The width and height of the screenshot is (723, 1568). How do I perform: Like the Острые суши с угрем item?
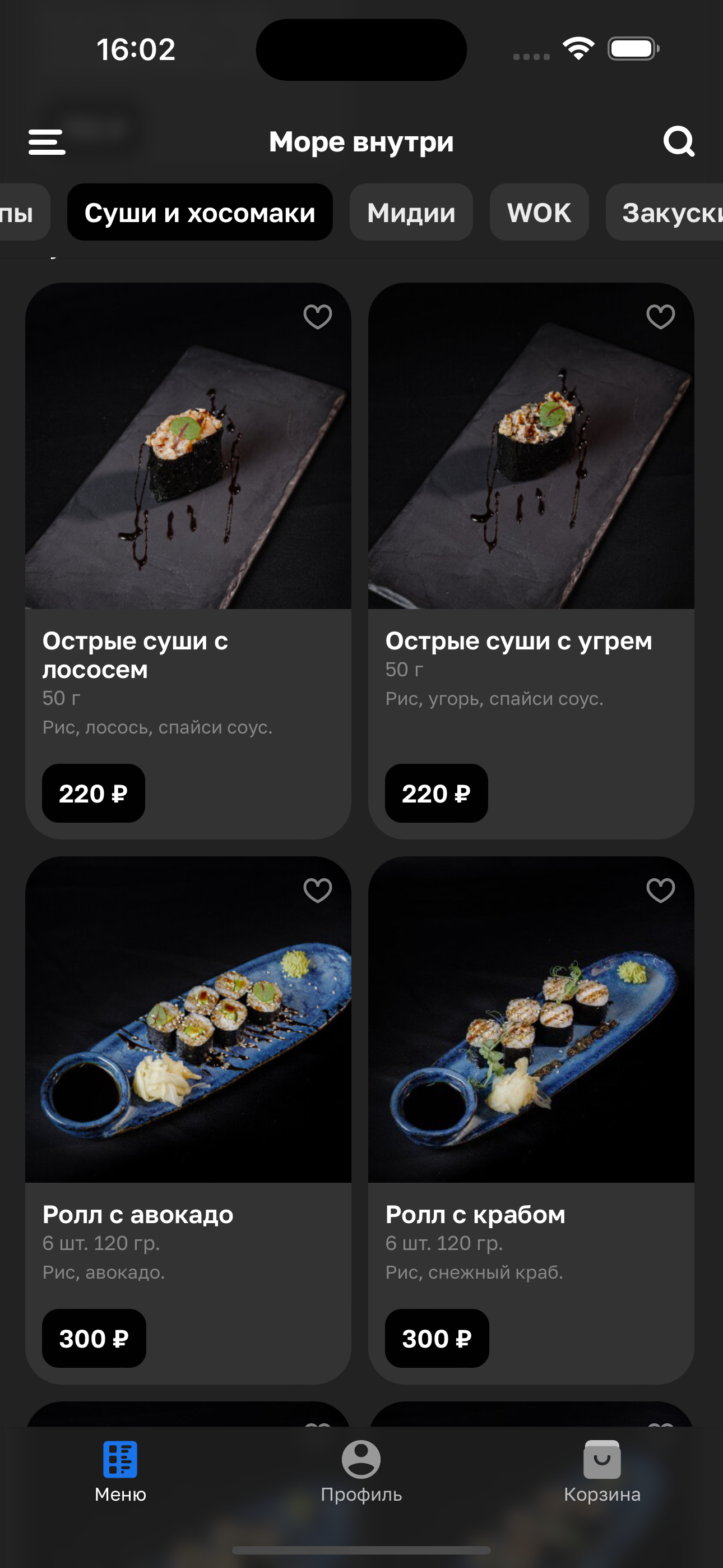(660, 316)
